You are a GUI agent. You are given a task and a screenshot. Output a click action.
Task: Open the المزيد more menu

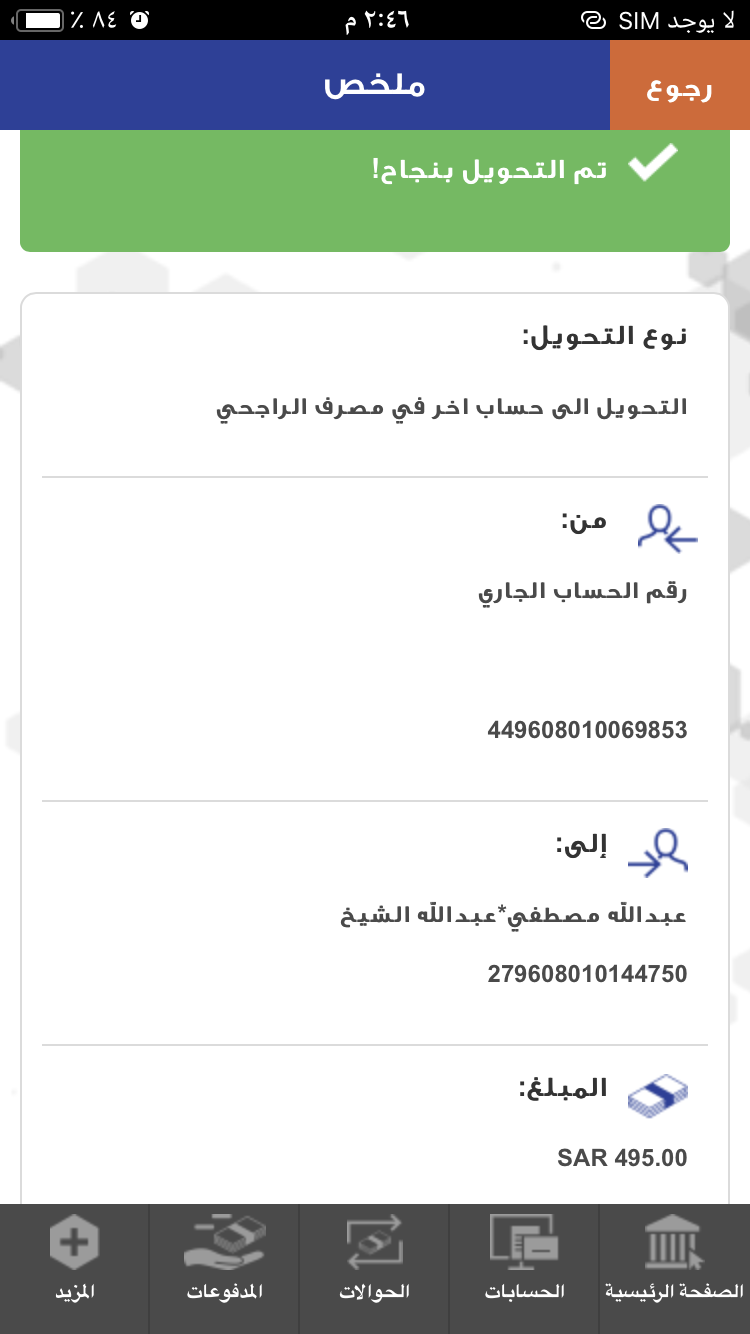pyautogui.click(x=75, y=1269)
